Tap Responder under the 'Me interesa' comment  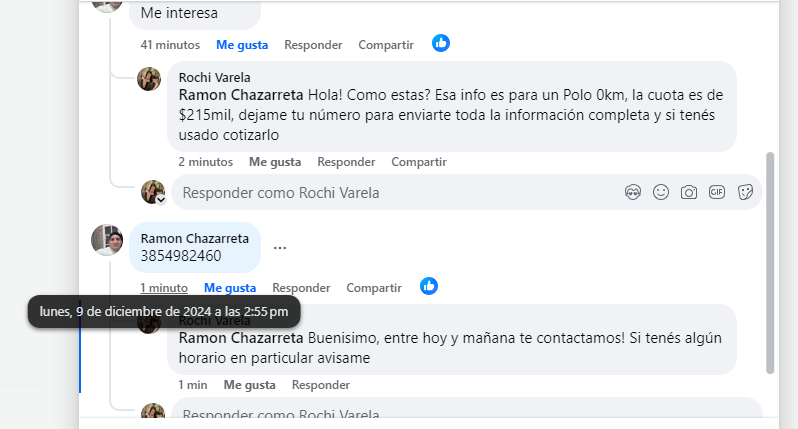[313, 45]
